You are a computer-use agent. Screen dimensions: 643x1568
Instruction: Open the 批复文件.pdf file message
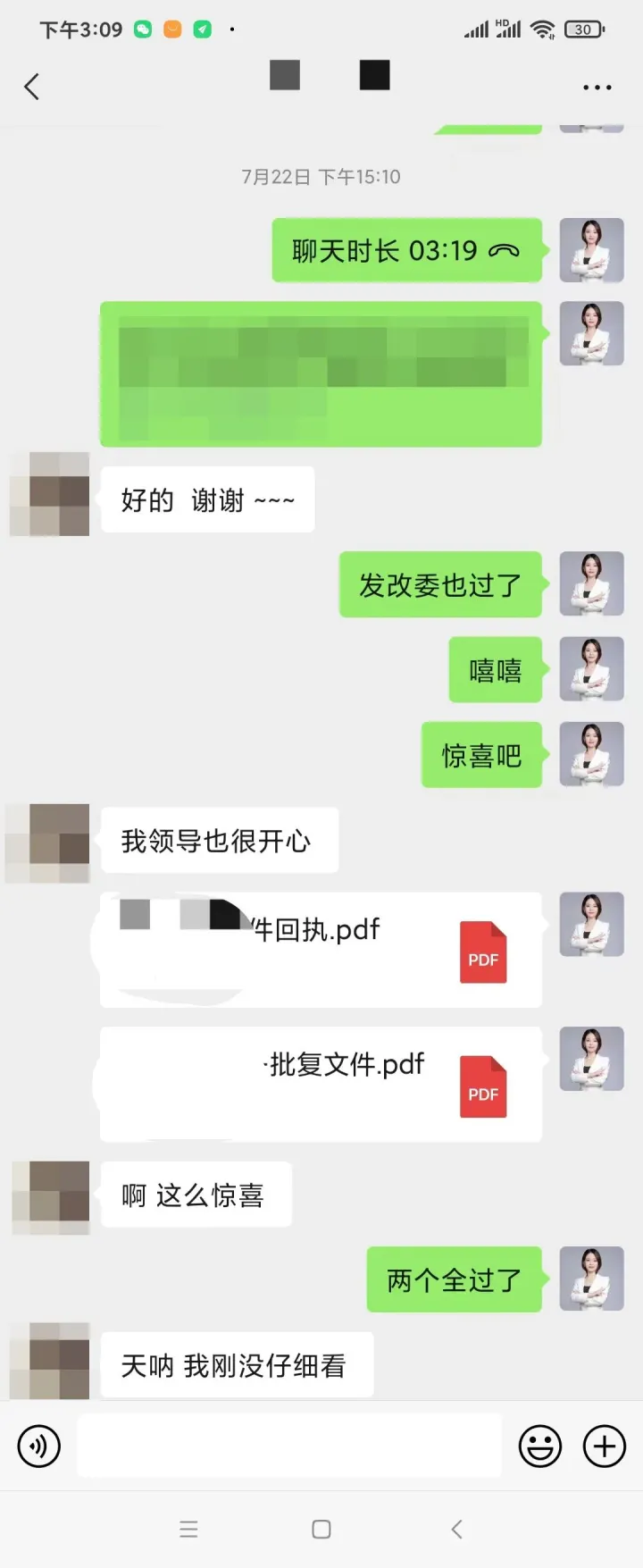[321, 1084]
